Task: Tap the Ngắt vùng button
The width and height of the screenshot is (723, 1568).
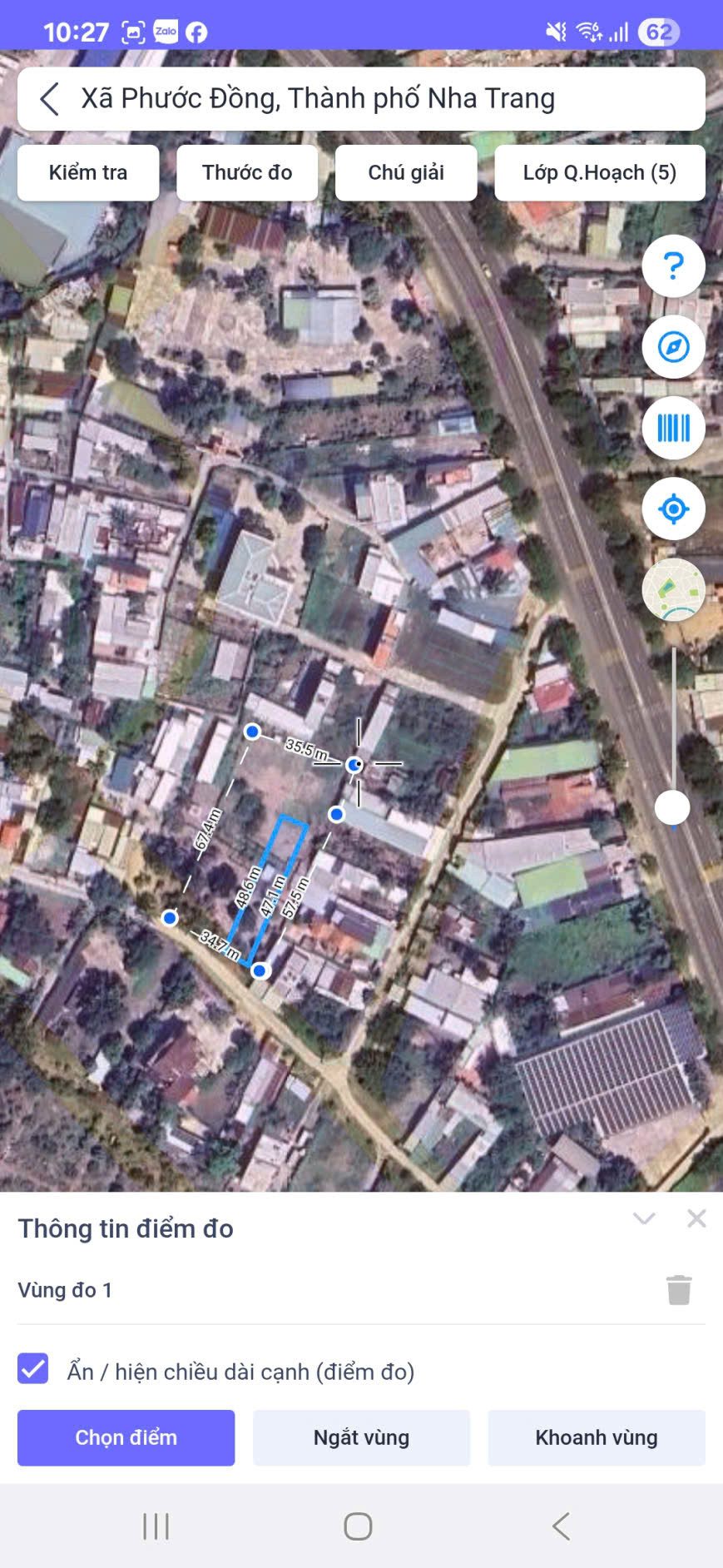Action: click(361, 1437)
